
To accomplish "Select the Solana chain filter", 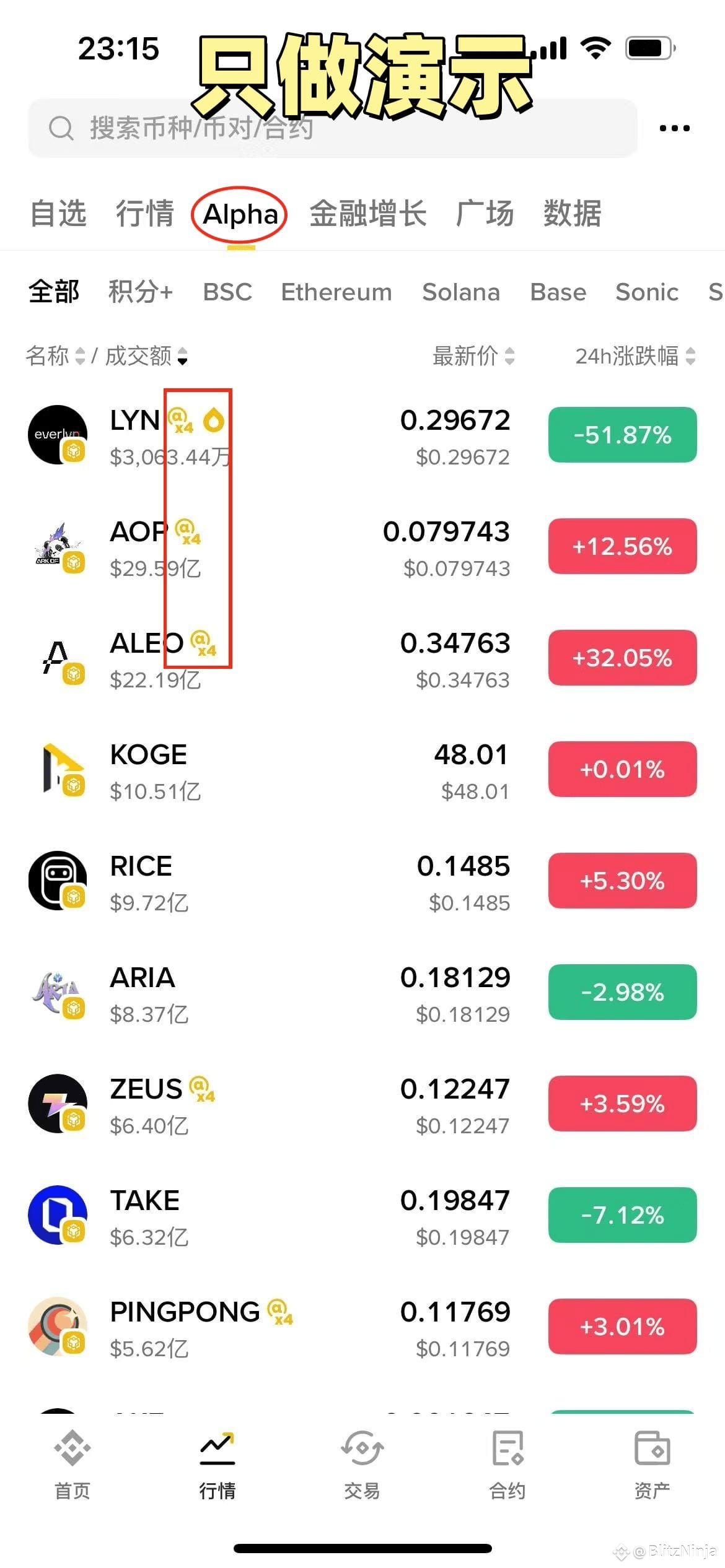I will 461,292.
